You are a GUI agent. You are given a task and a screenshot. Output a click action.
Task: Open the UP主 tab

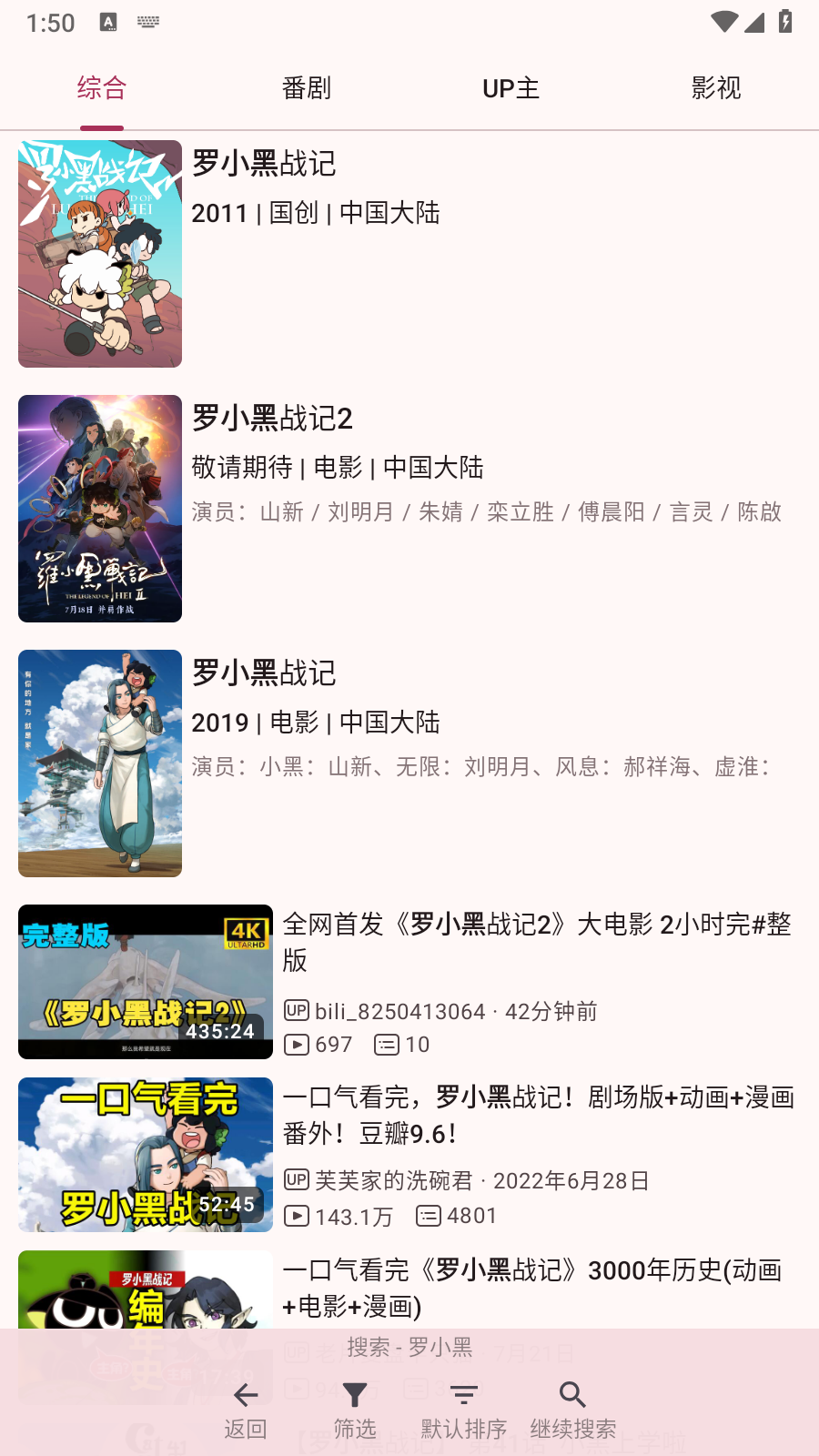[x=511, y=87]
